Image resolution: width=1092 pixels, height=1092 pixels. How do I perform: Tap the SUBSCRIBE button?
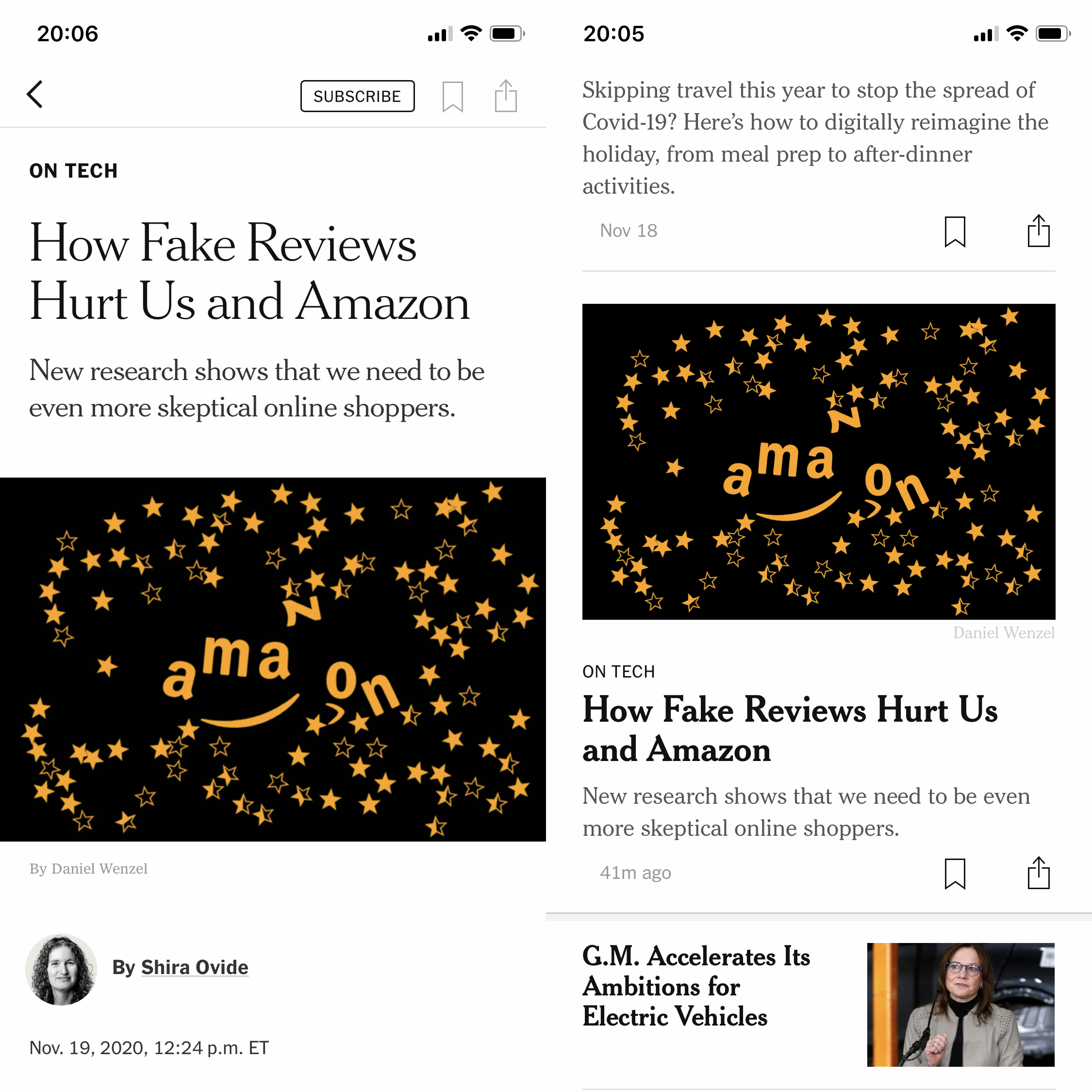point(357,96)
